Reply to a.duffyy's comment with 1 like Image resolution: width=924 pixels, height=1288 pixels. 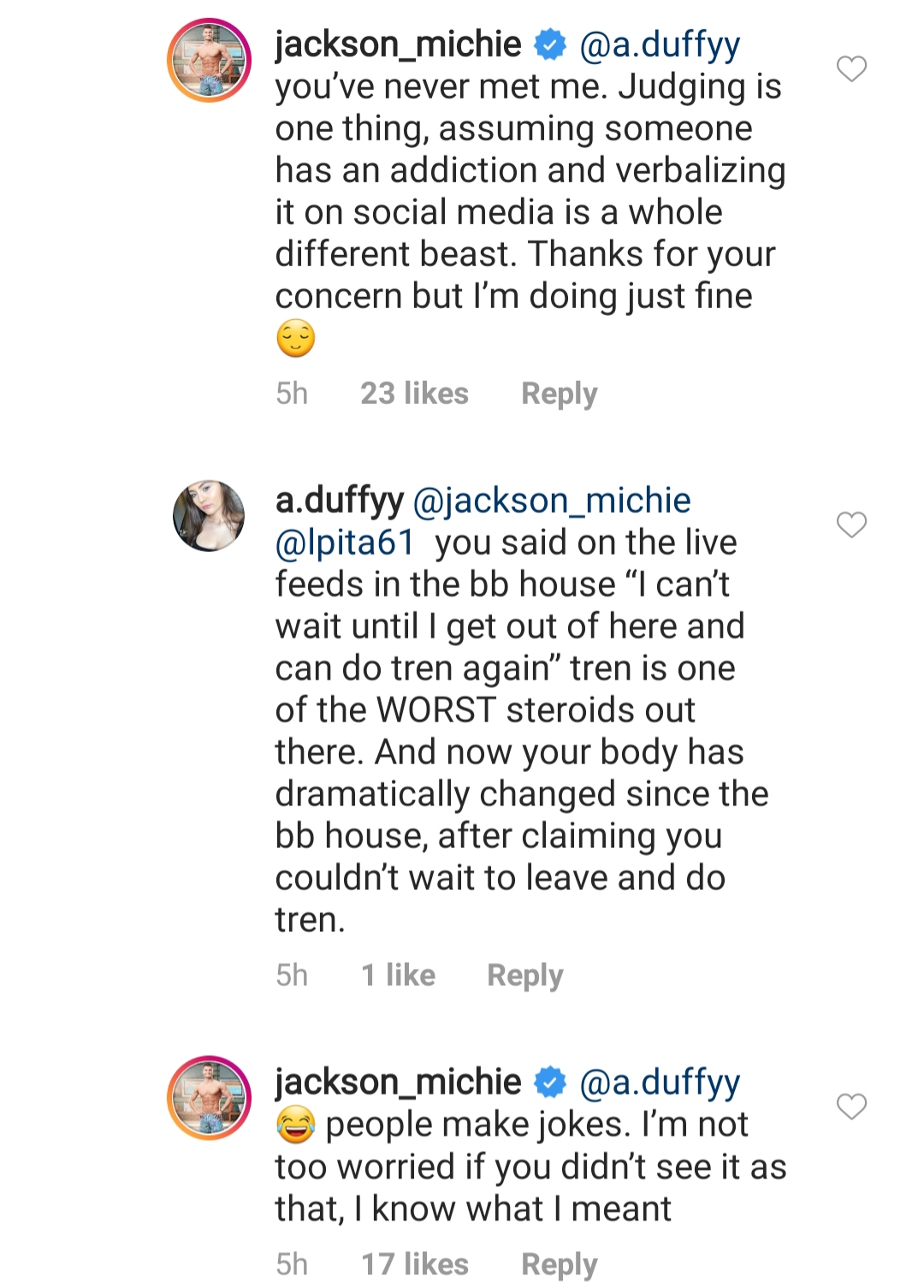524,976
